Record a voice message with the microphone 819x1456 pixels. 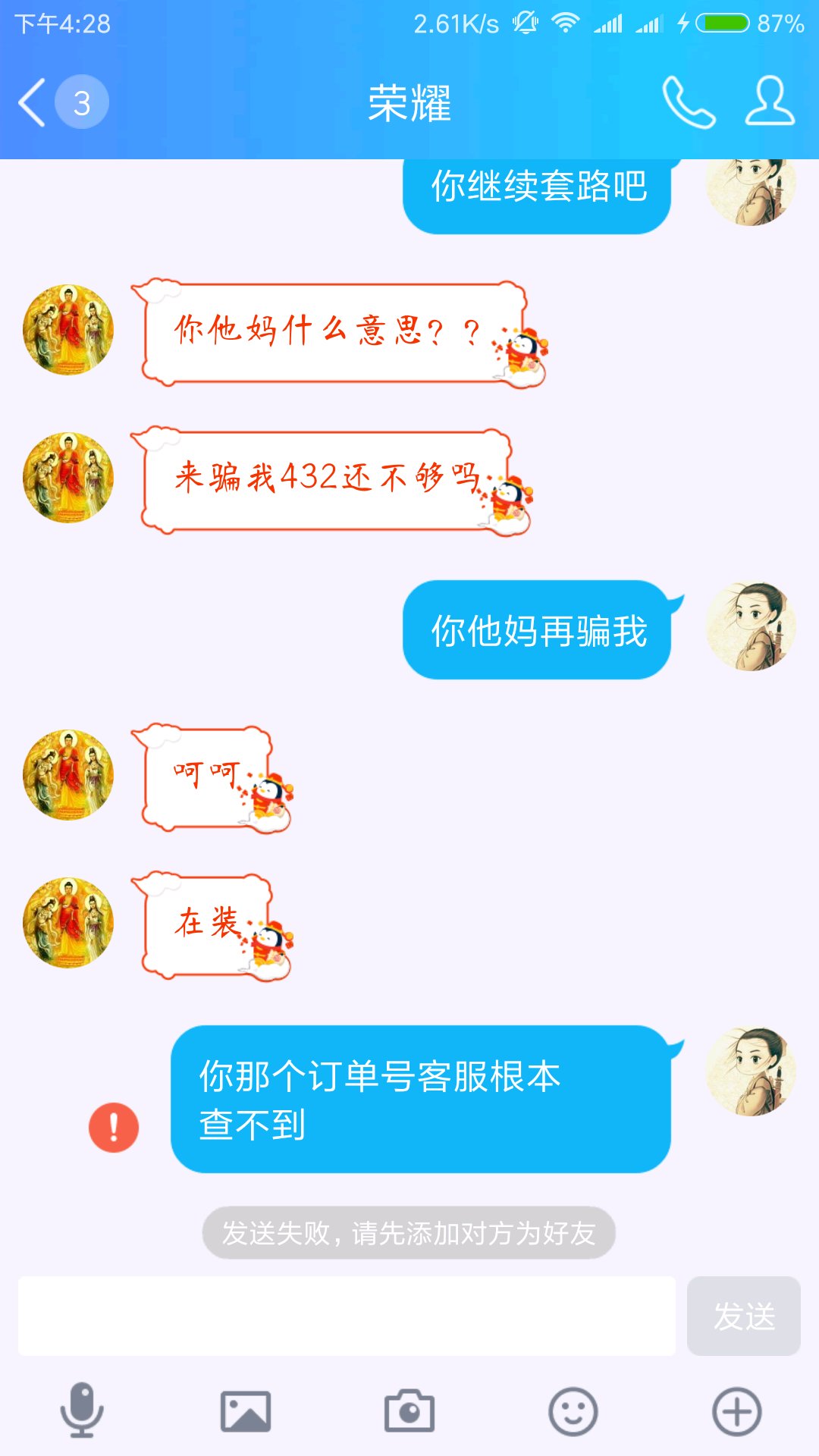82,1410
